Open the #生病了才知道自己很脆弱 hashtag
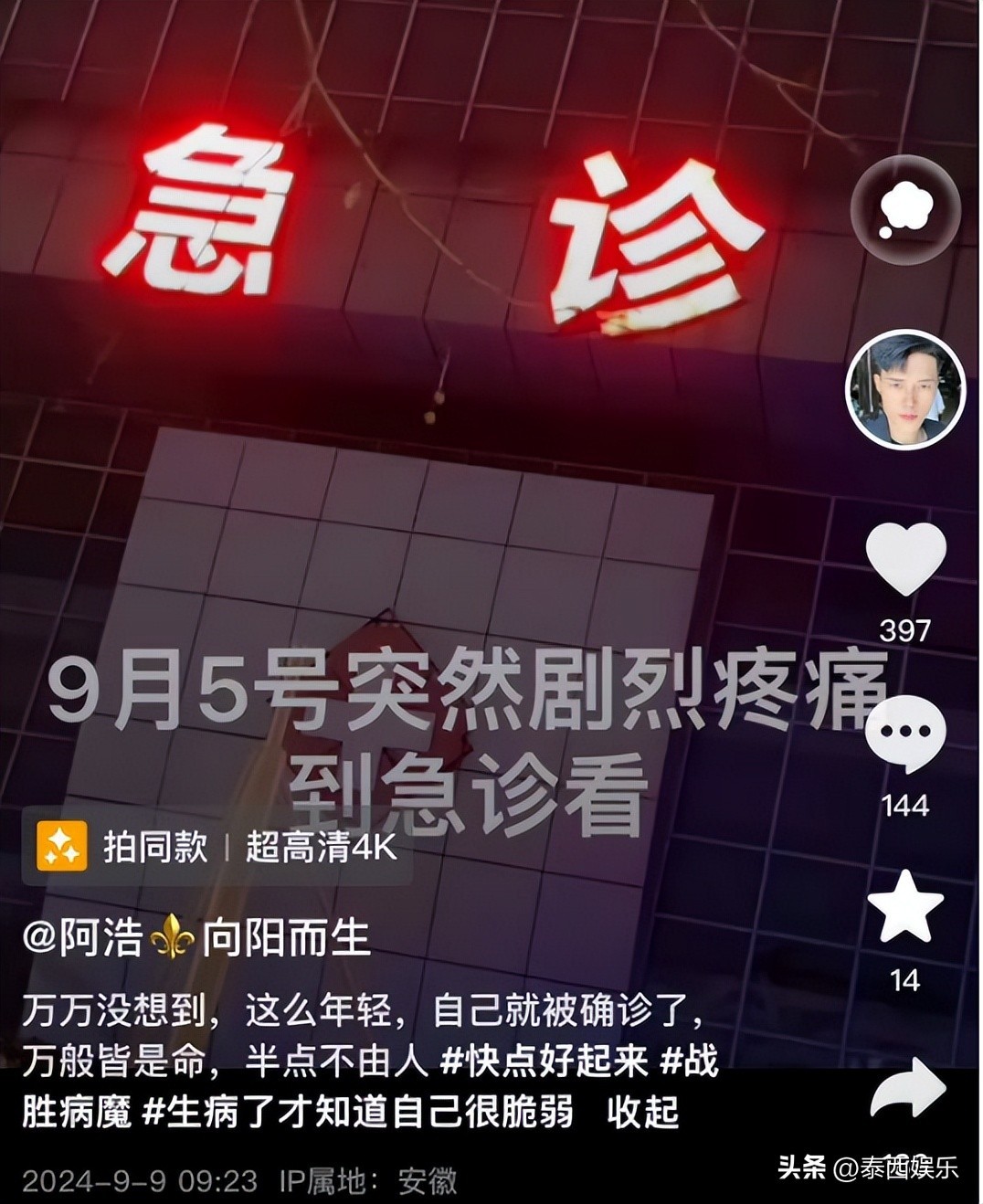Viewport: 983px width, 1204px height. coord(358,1112)
